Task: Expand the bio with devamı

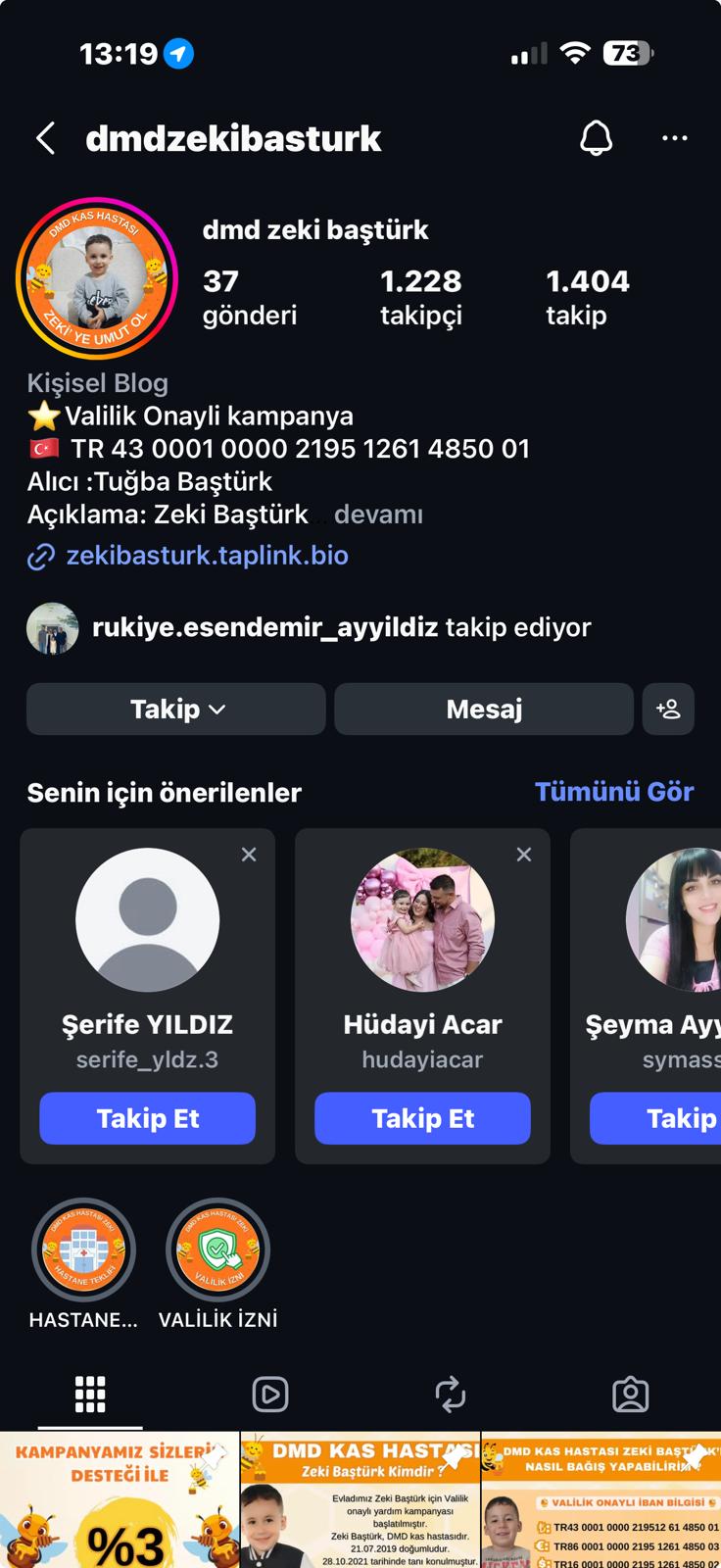Action: click(378, 514)
